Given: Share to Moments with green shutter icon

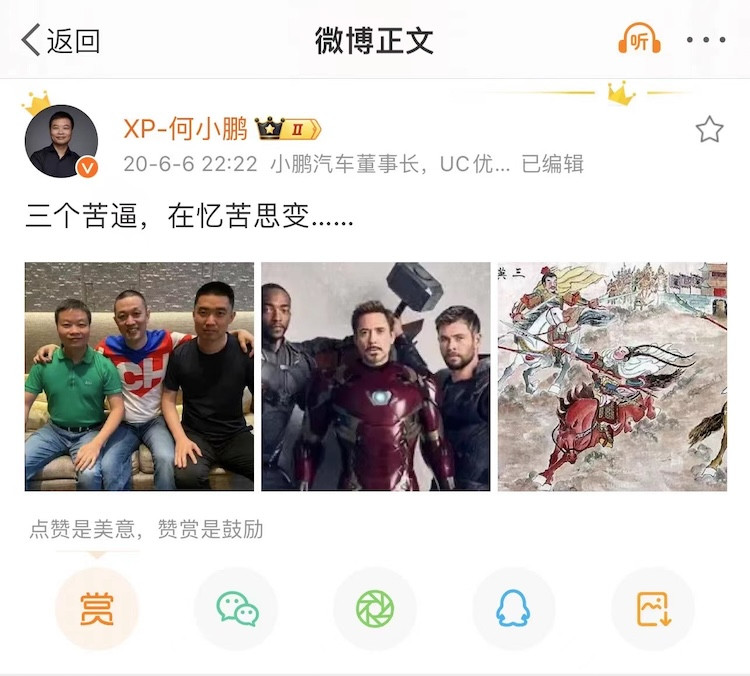Looking at the screenshot, I should pos(375,608).
